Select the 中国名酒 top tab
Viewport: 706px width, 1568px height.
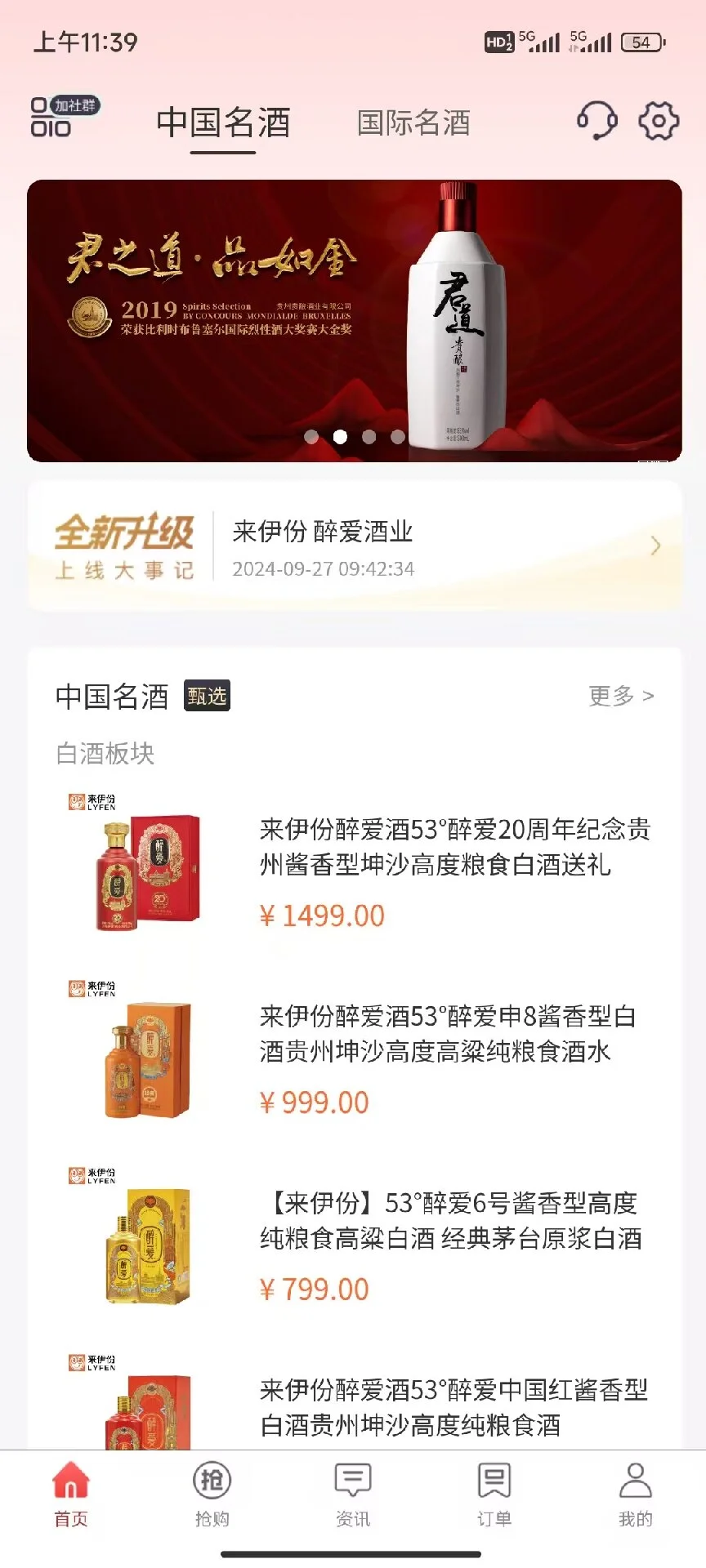pos(223,122)
